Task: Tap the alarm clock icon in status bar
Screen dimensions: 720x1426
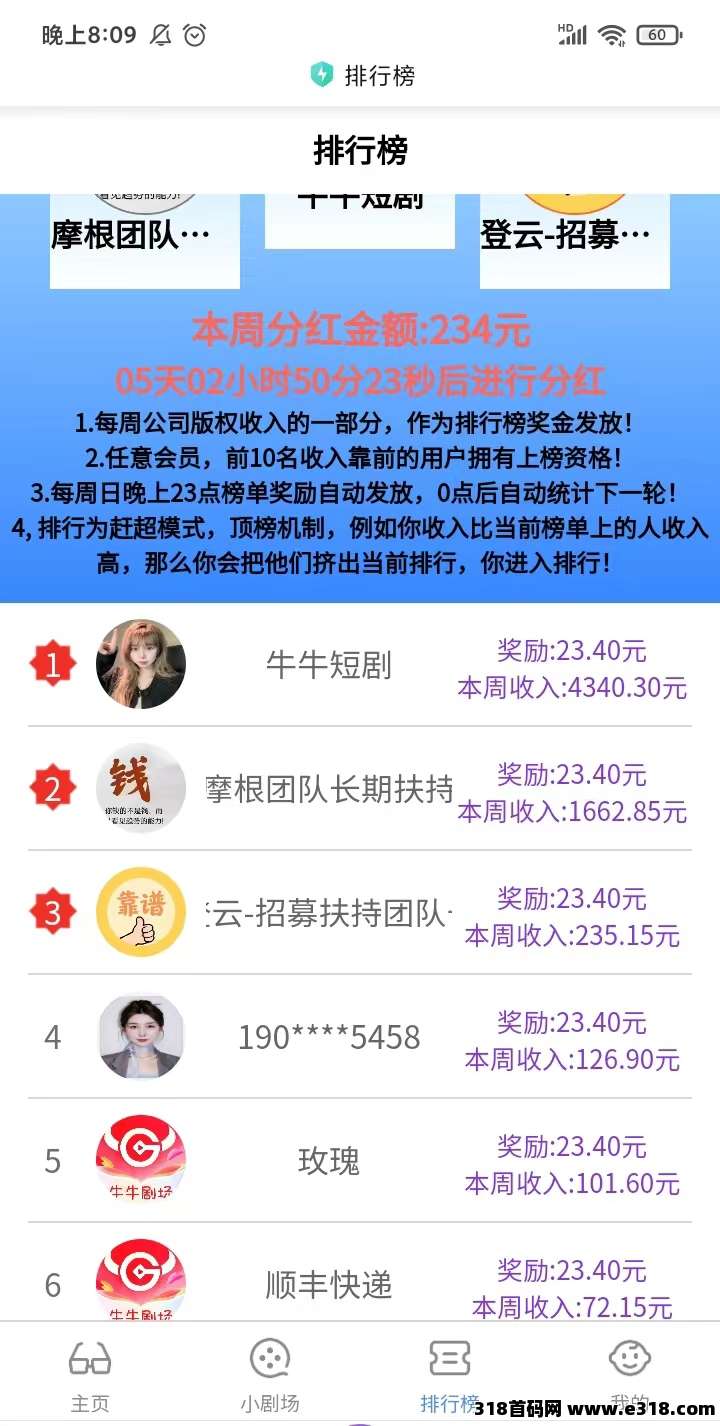Action: pos(193,33)
